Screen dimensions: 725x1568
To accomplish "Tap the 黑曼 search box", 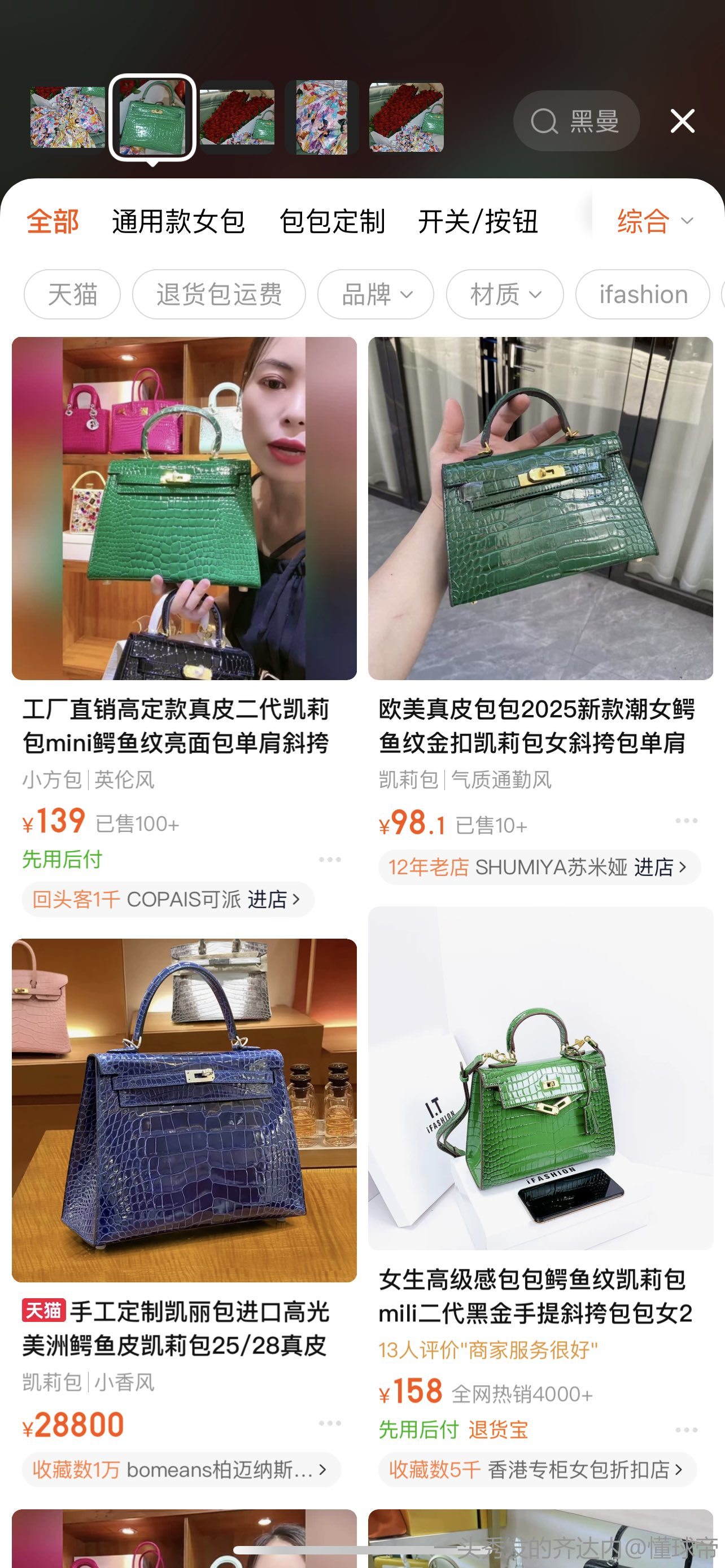I will (576, 121).
